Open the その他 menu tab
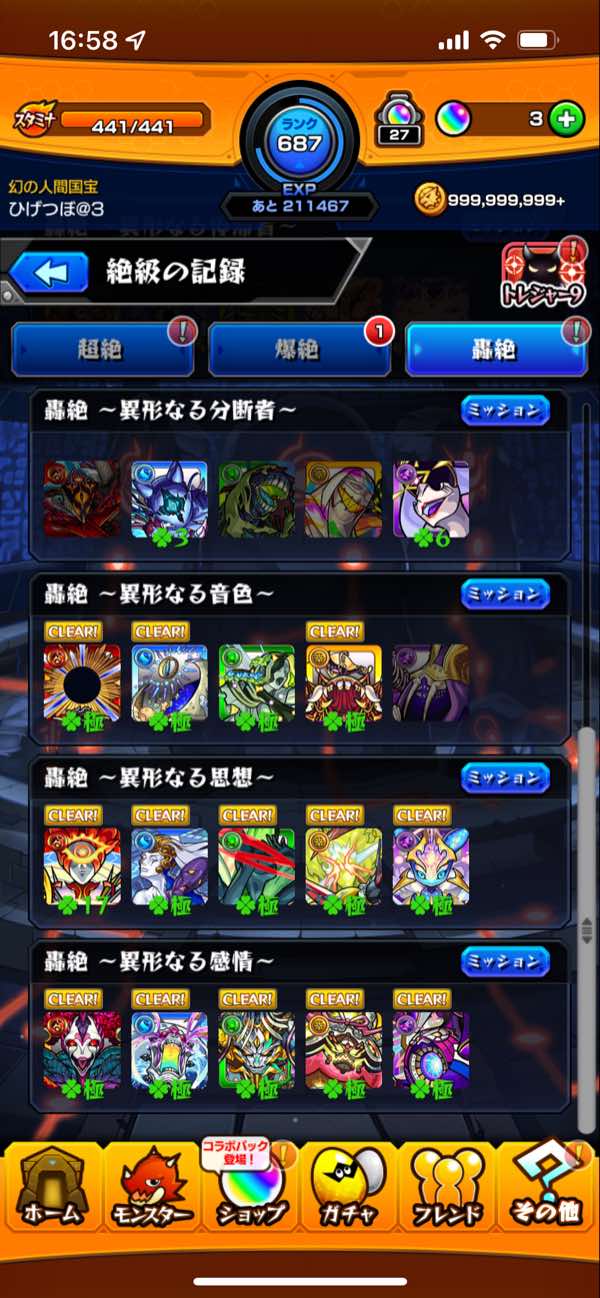 [547, 1188]
